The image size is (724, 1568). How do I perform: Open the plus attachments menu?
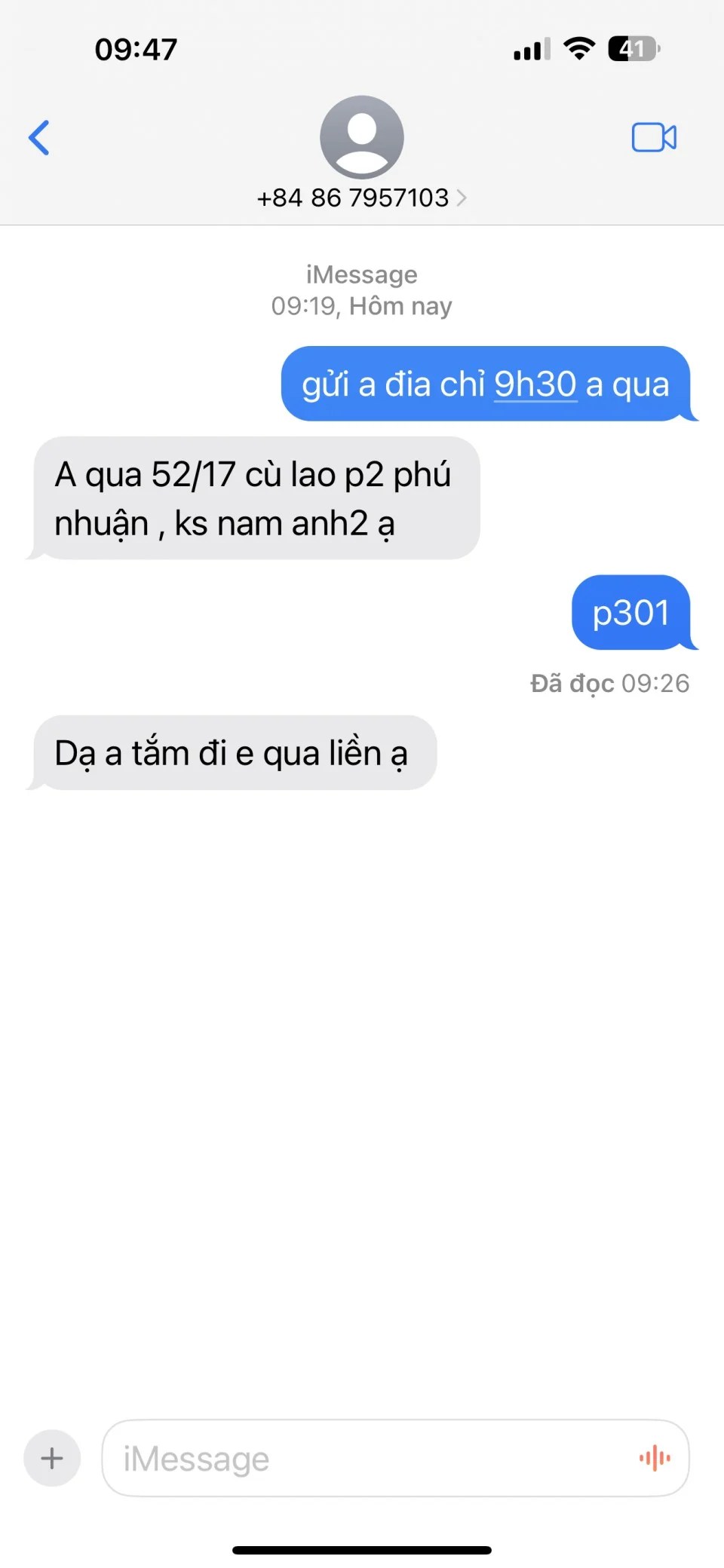(x=52, y=1458)
